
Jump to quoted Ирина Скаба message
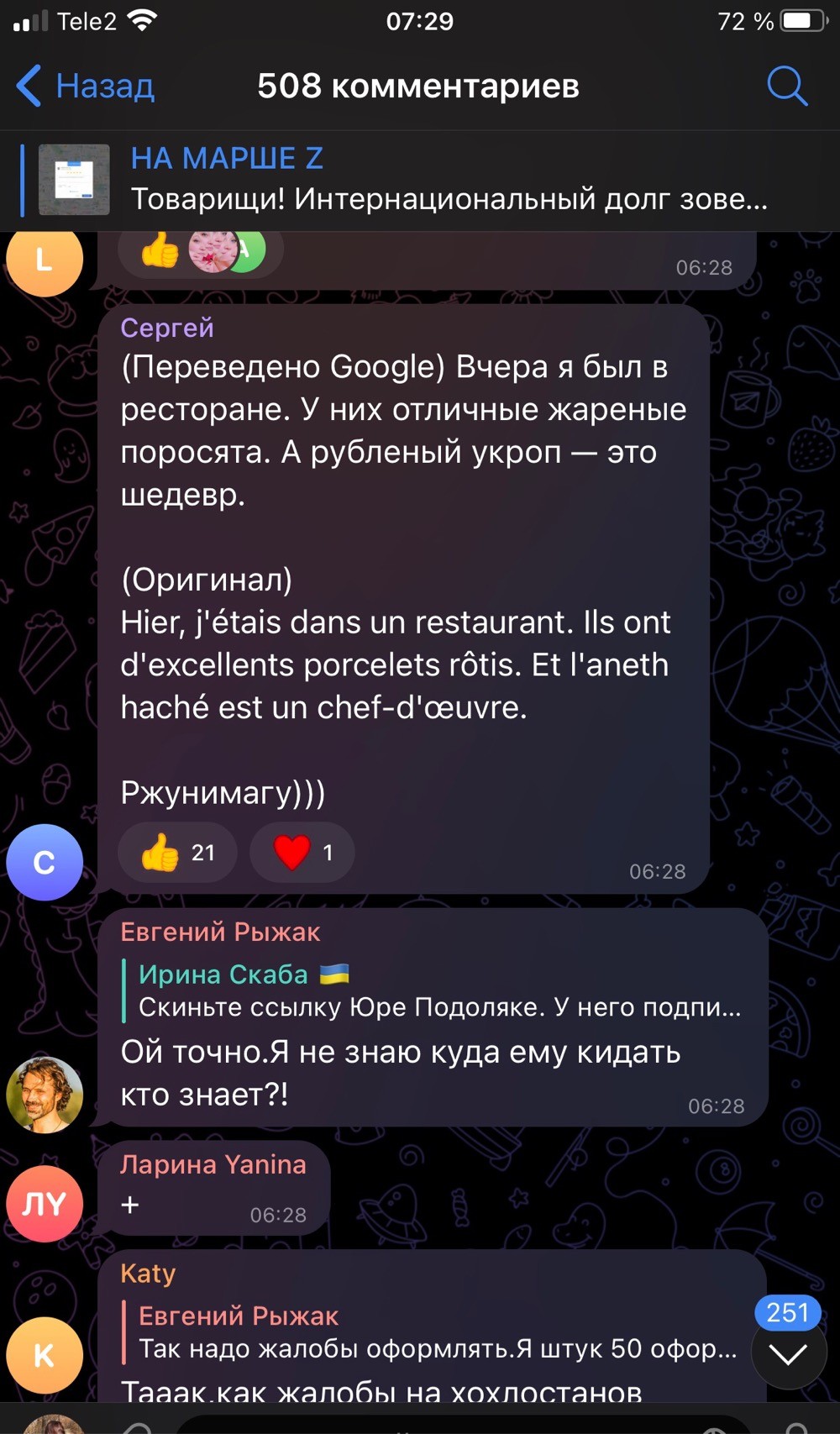pyautogui.click(x=437, y=990)
